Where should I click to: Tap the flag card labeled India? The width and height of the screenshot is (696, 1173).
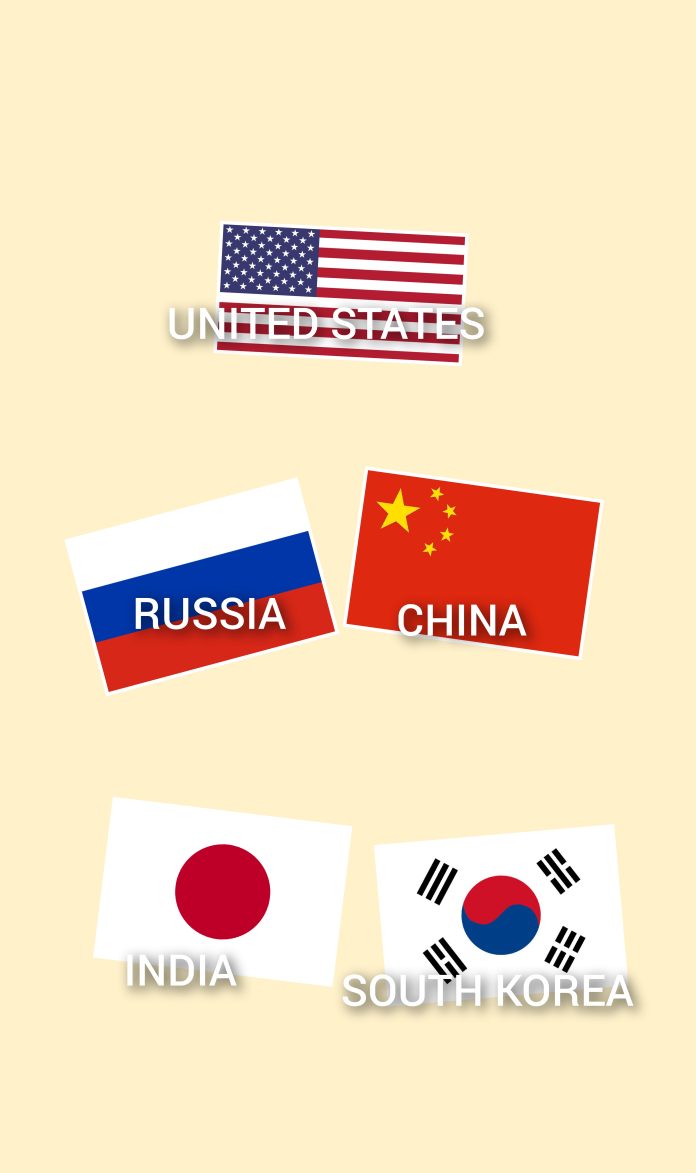(222, 892)
